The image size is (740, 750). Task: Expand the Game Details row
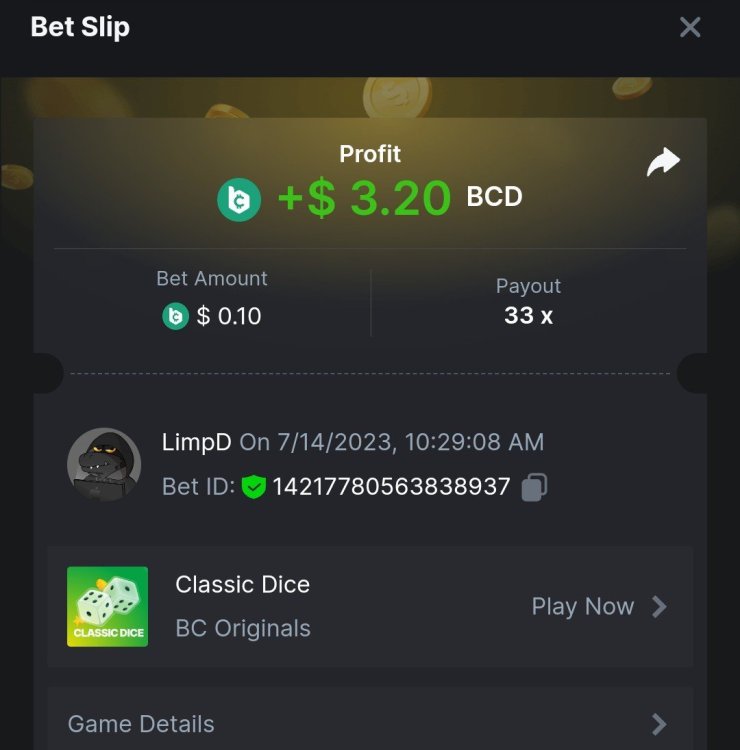coord(369,724)
